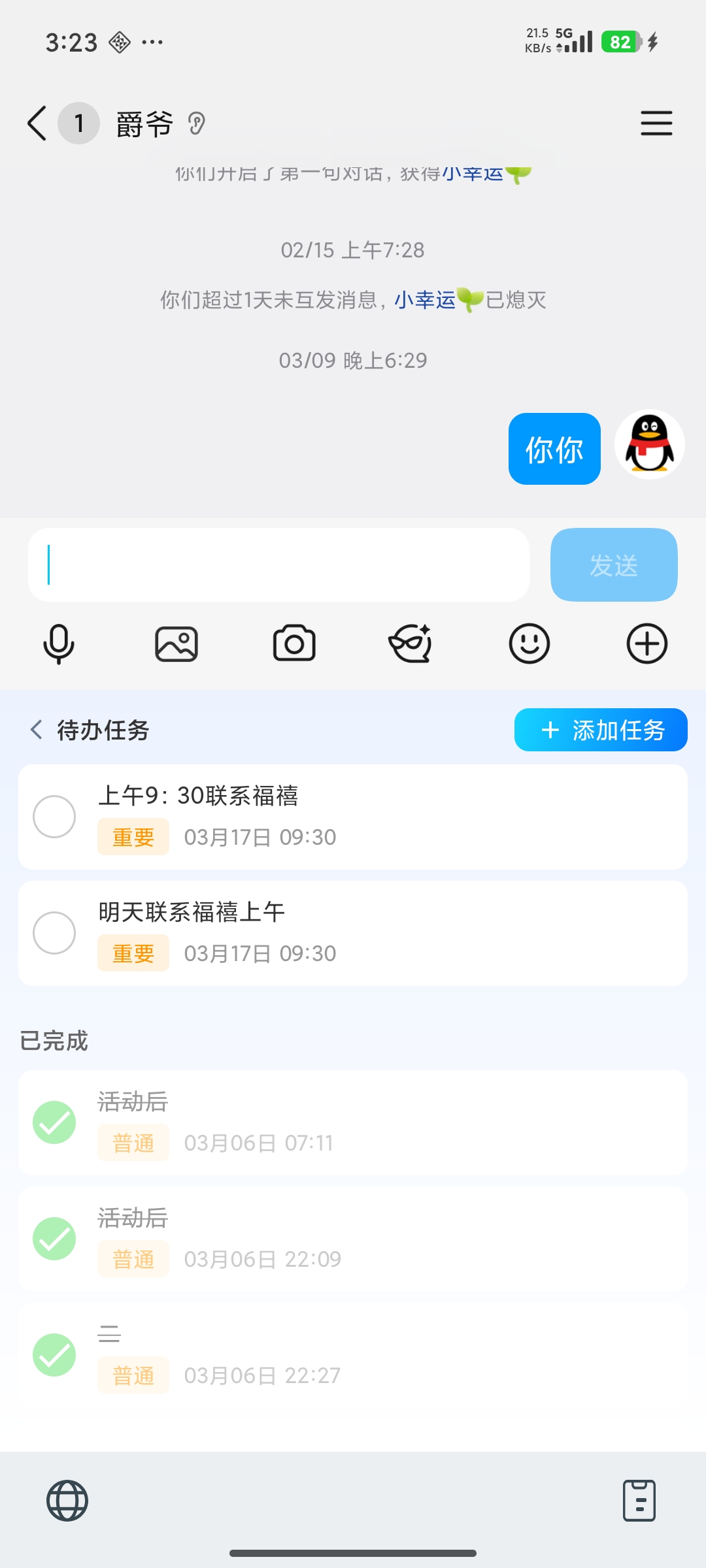Mark '上午9：30联系福禧' task as completed
This screenshot has width=706, height=1568.
[x=56, y=816]
